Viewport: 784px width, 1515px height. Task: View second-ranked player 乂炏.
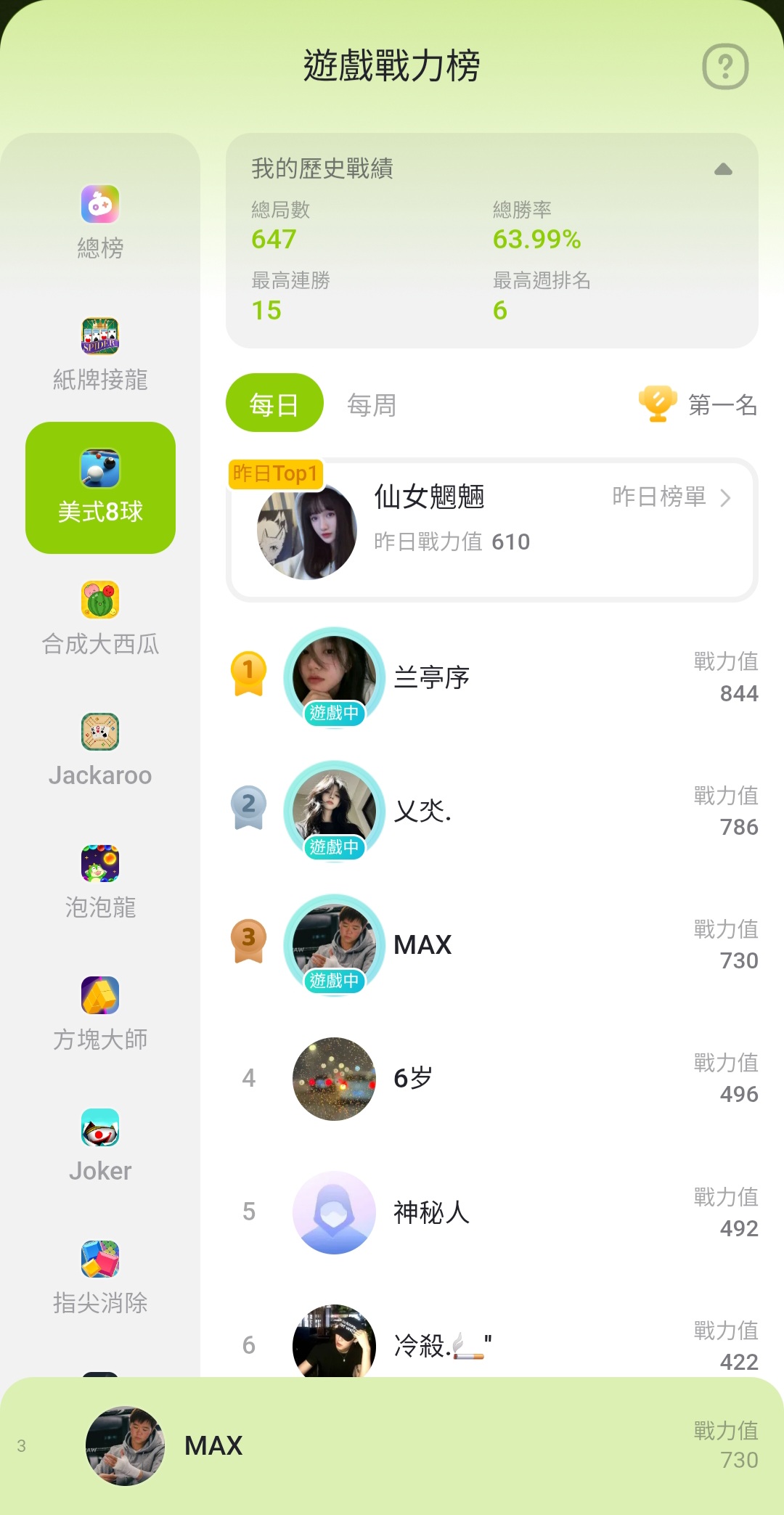click(494, 811)
